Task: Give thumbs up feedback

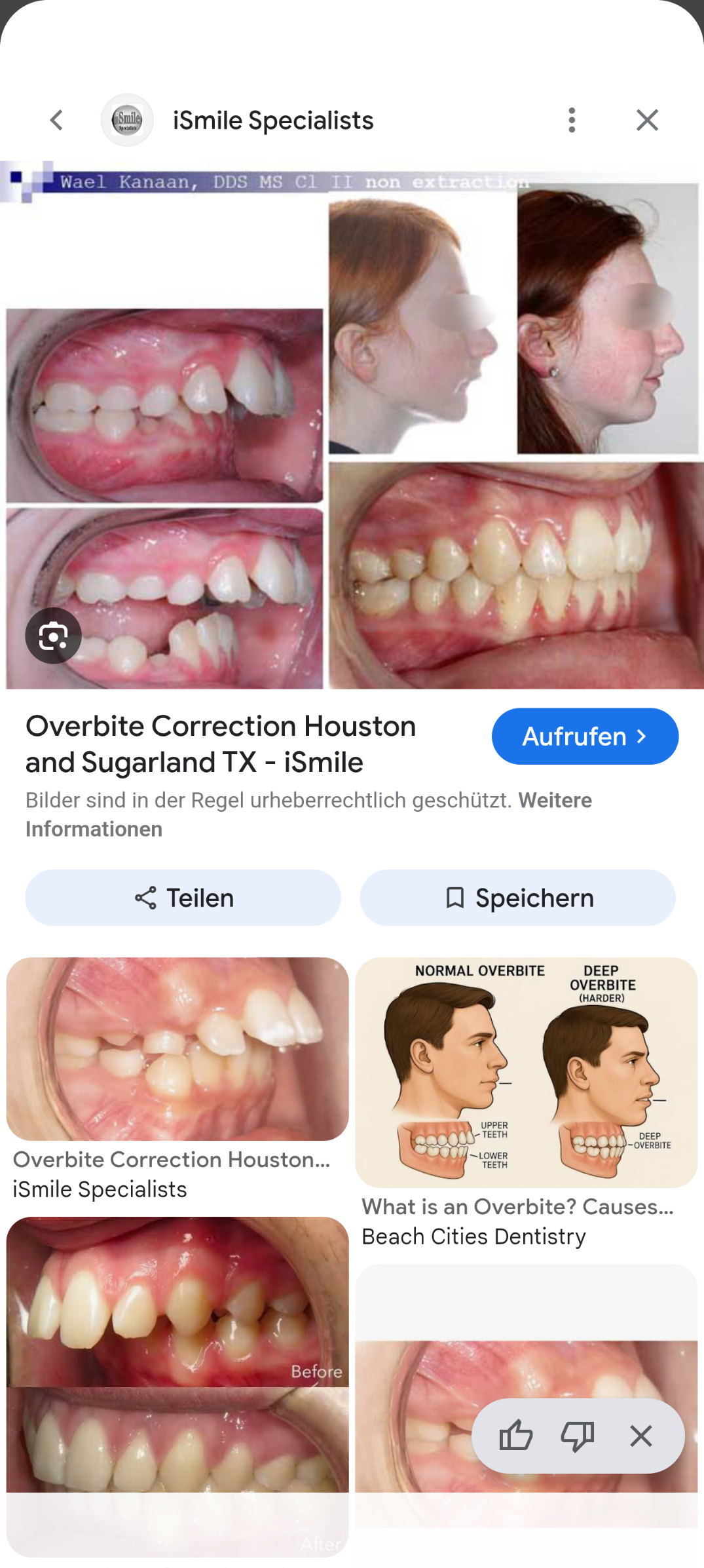Action: point(515,1436)
